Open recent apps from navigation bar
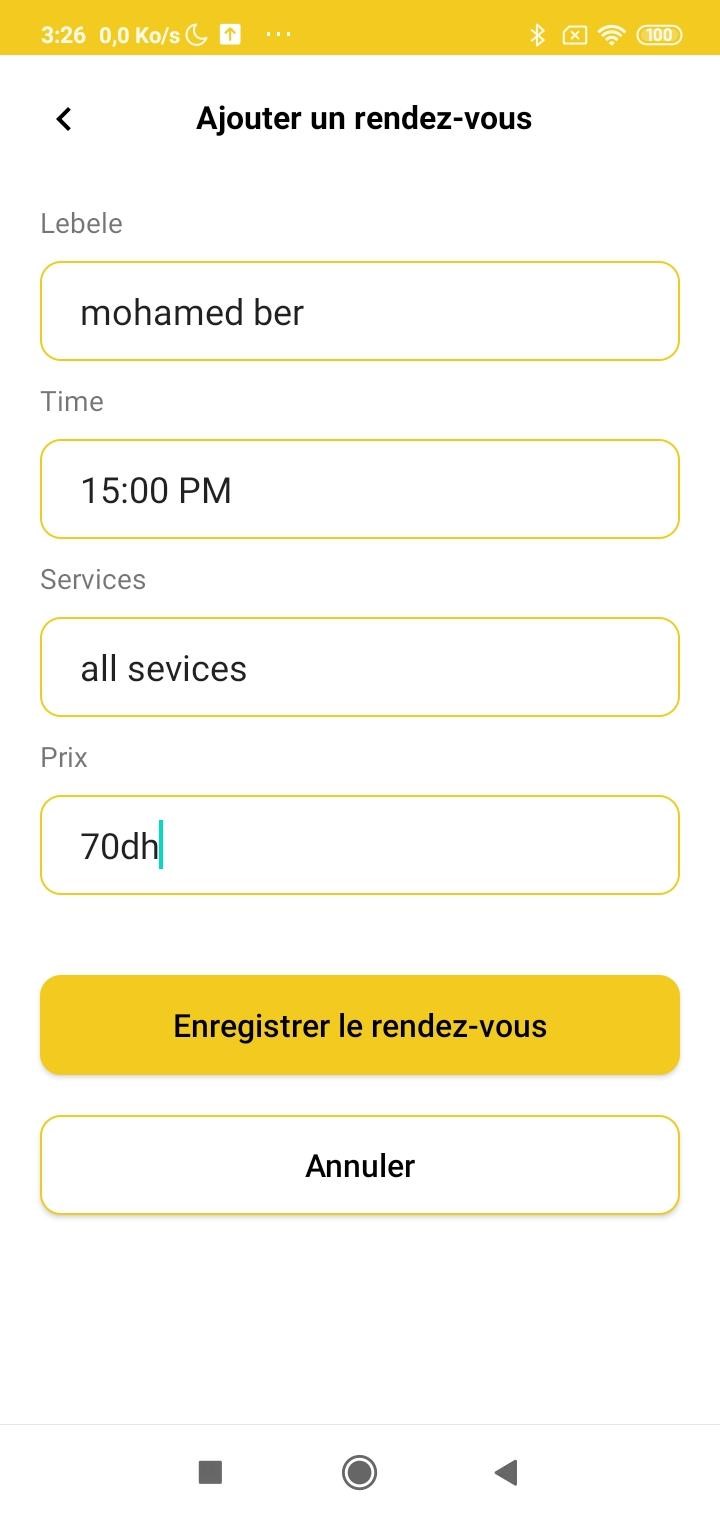Viewport: 720px width, 1520px height. [210, 1472]
